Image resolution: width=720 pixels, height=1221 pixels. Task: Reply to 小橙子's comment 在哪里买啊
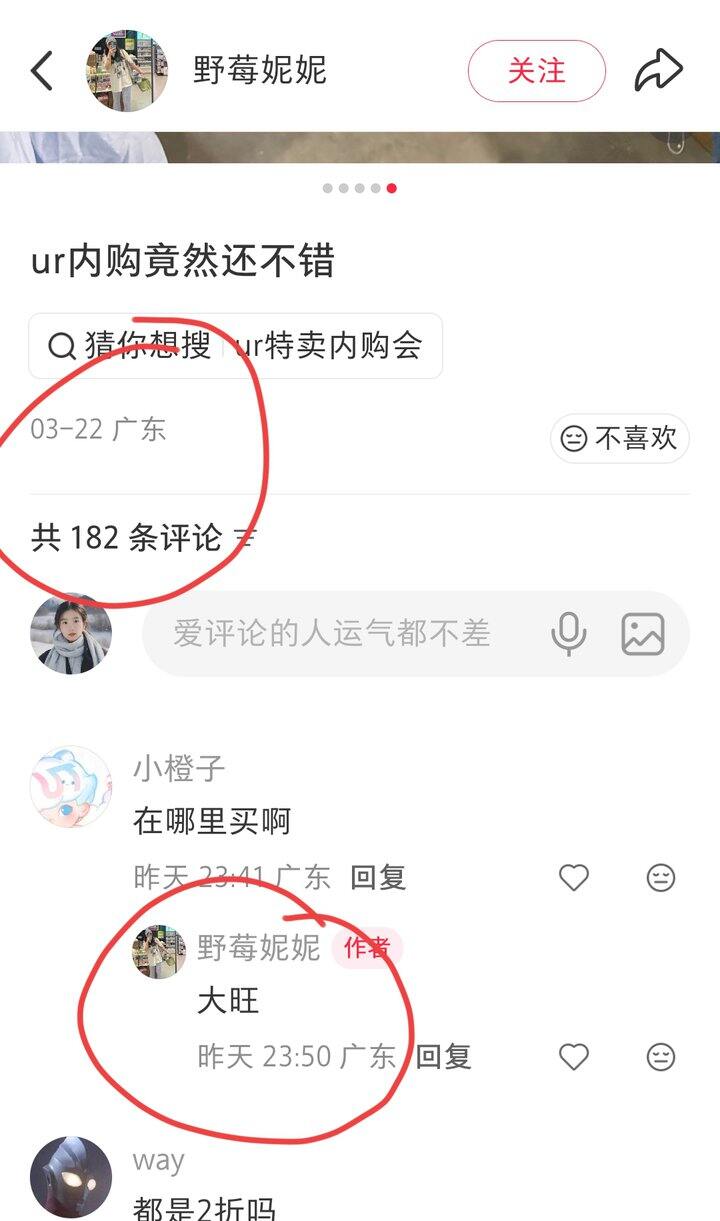tap(378, 878)
